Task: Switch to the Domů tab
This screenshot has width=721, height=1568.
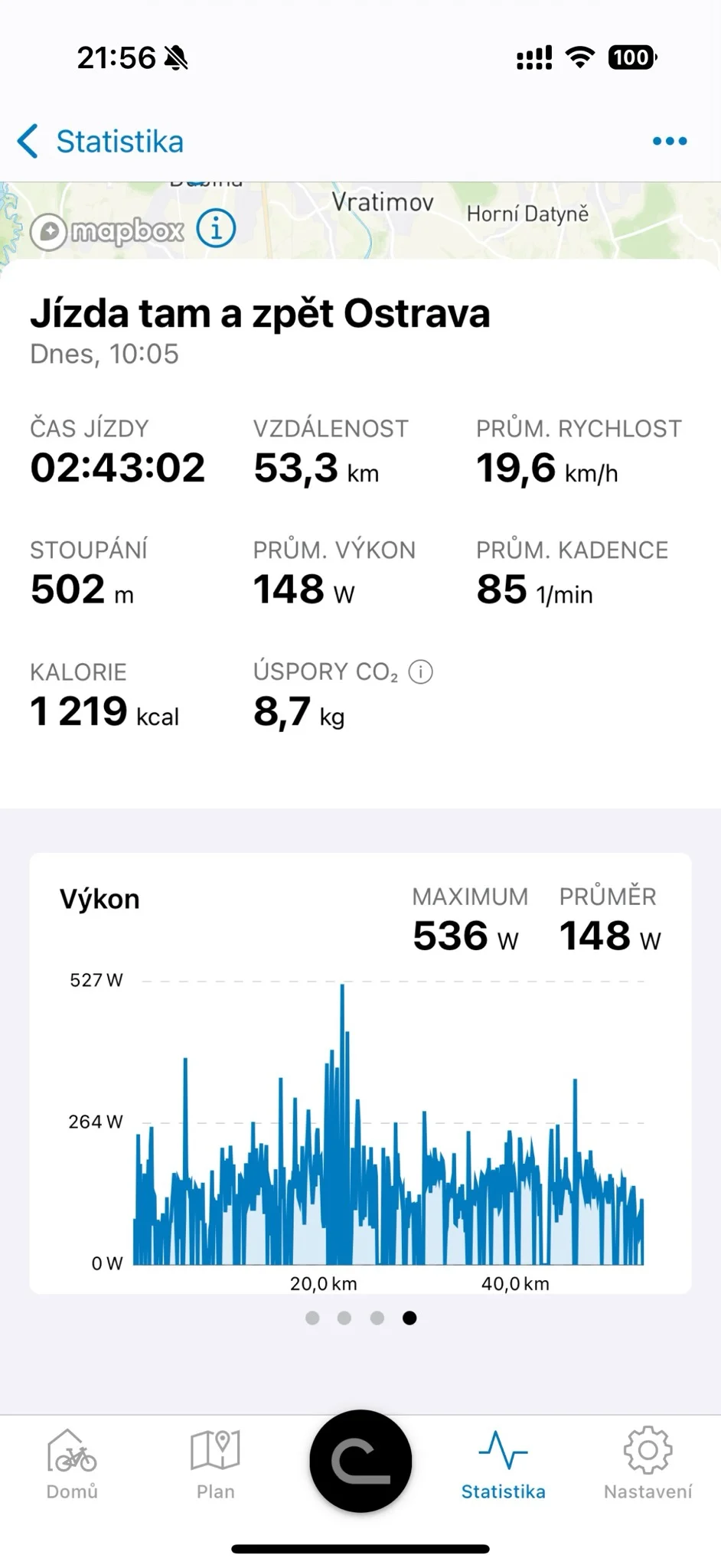Action: click(72, 1464)
